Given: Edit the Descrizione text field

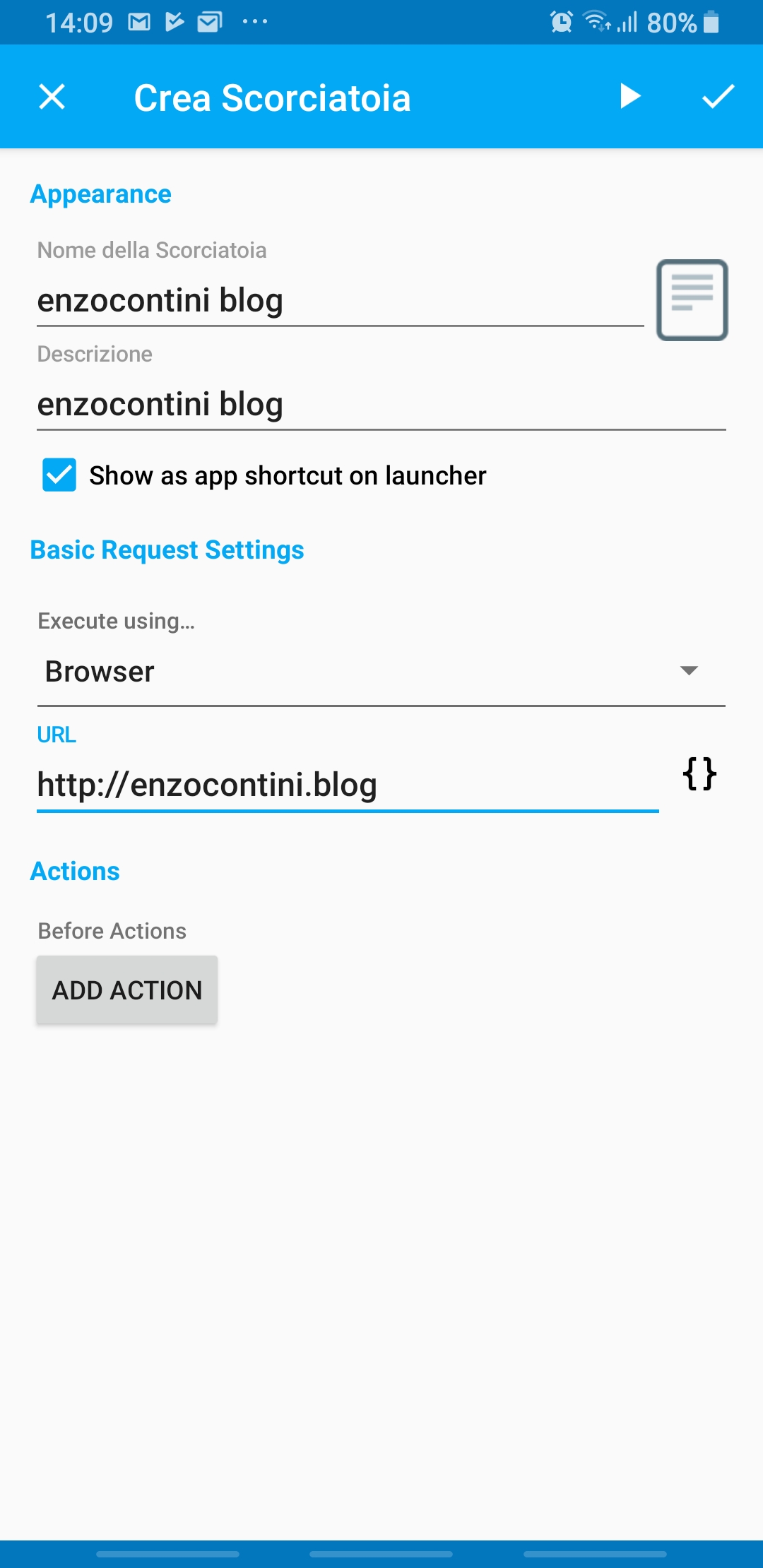Looking at the screenshot, I should click(380, 405).
